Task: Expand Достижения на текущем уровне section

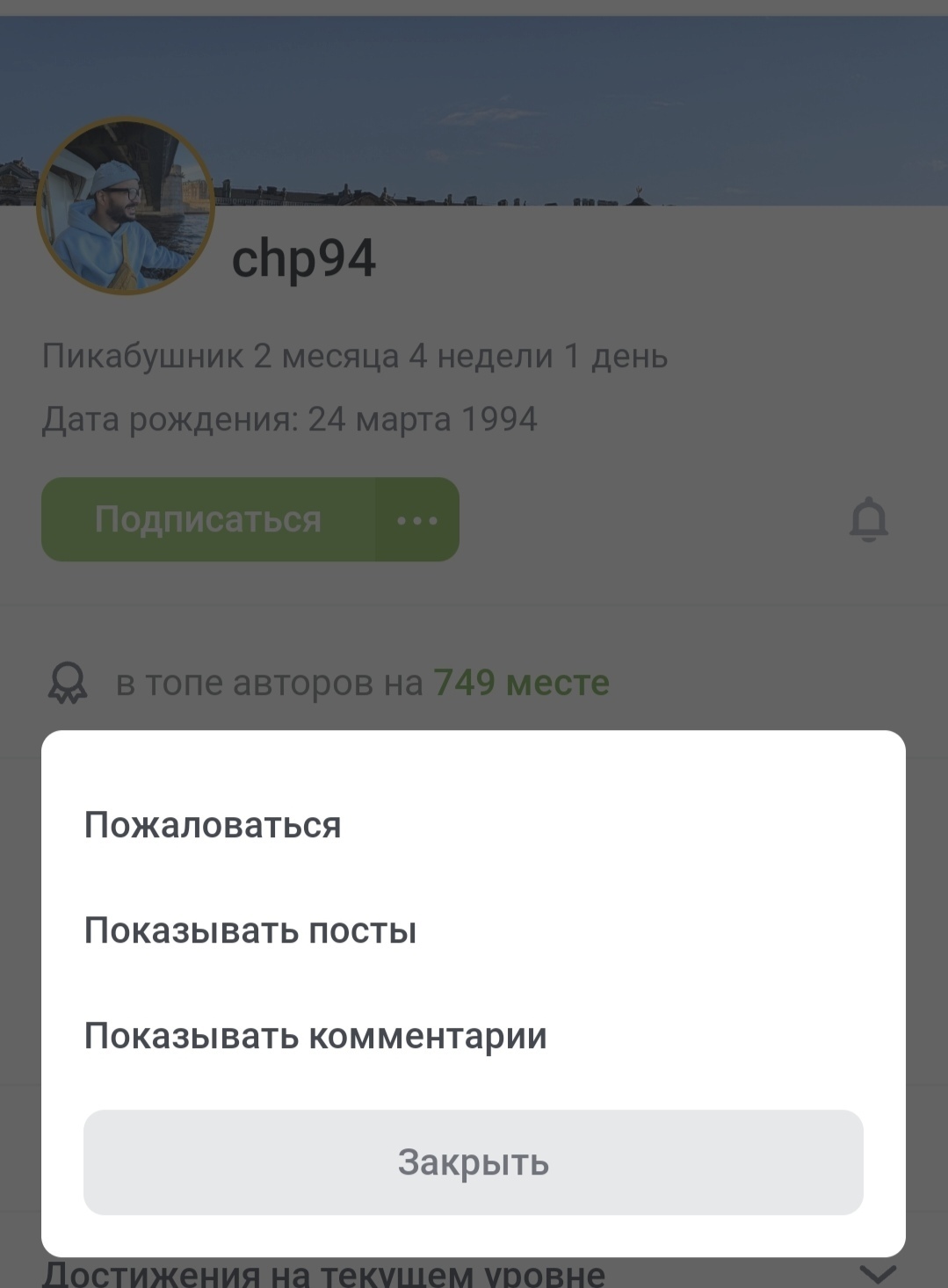Action: [x=876, y=1273]
